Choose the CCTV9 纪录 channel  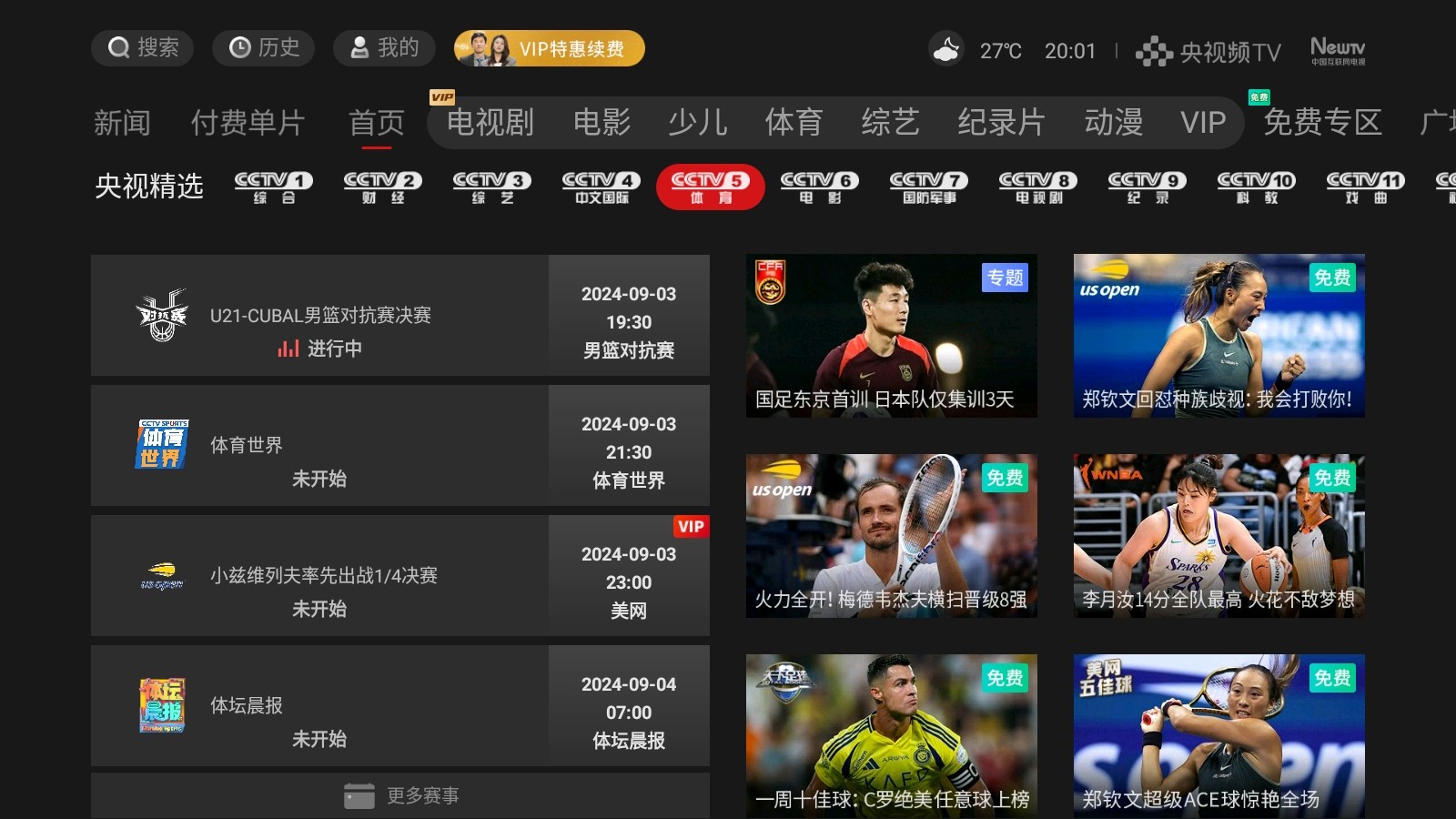click(x=1147, y=187)
